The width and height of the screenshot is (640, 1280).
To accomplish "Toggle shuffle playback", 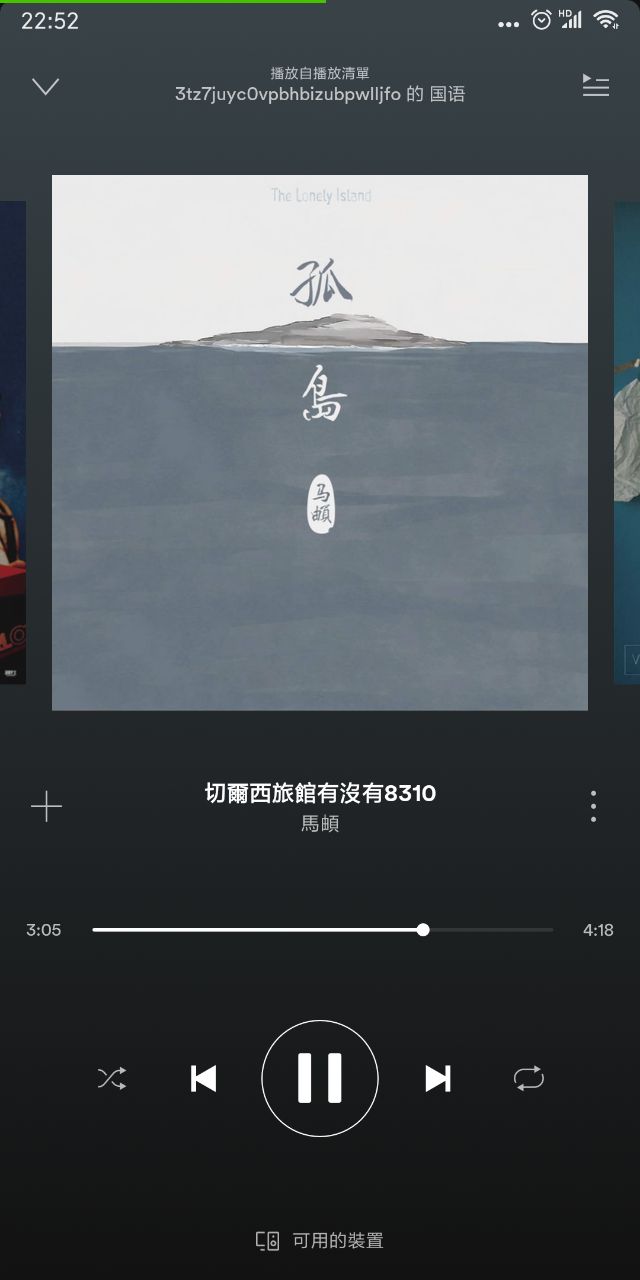I will [111, 1078].
